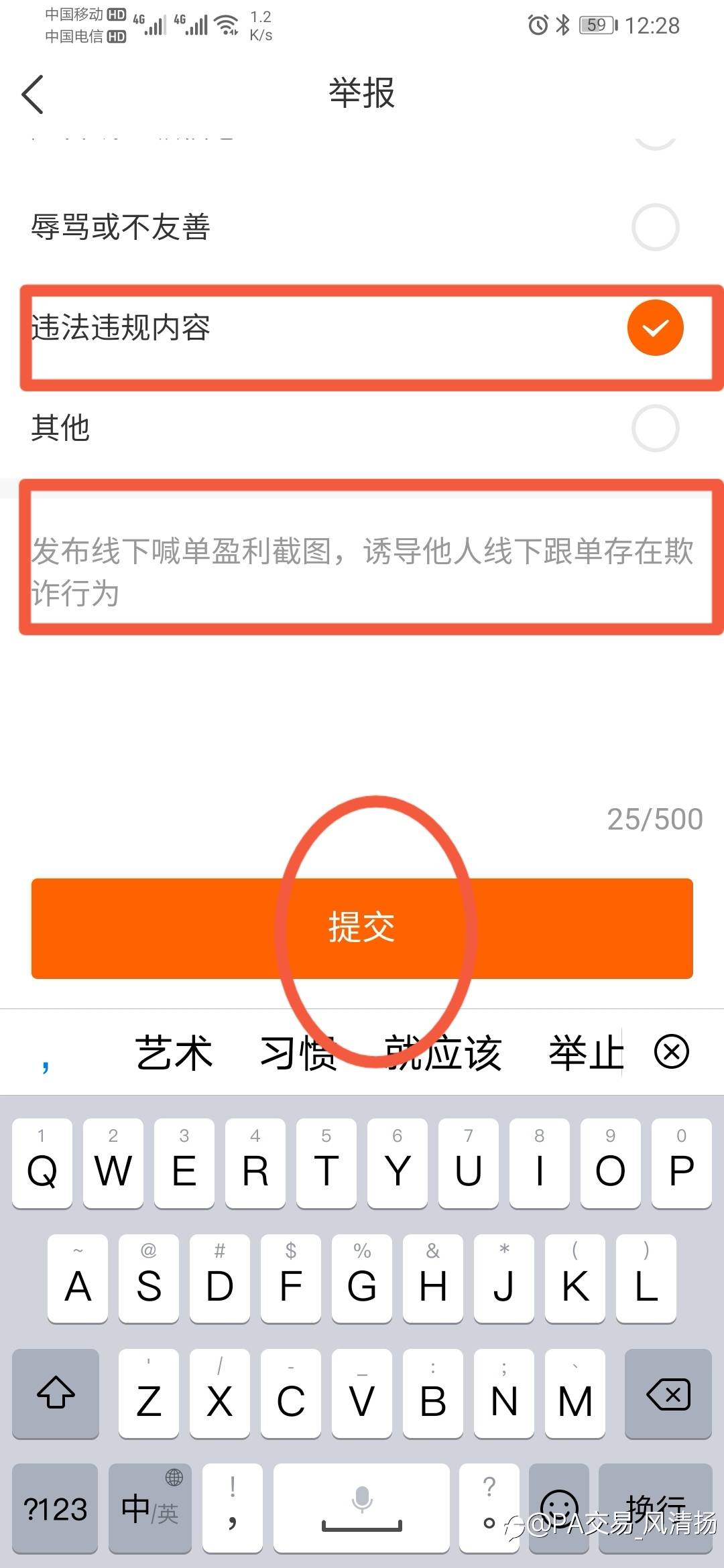
Task: Submit the report with 提交
Action: point(362,928)
